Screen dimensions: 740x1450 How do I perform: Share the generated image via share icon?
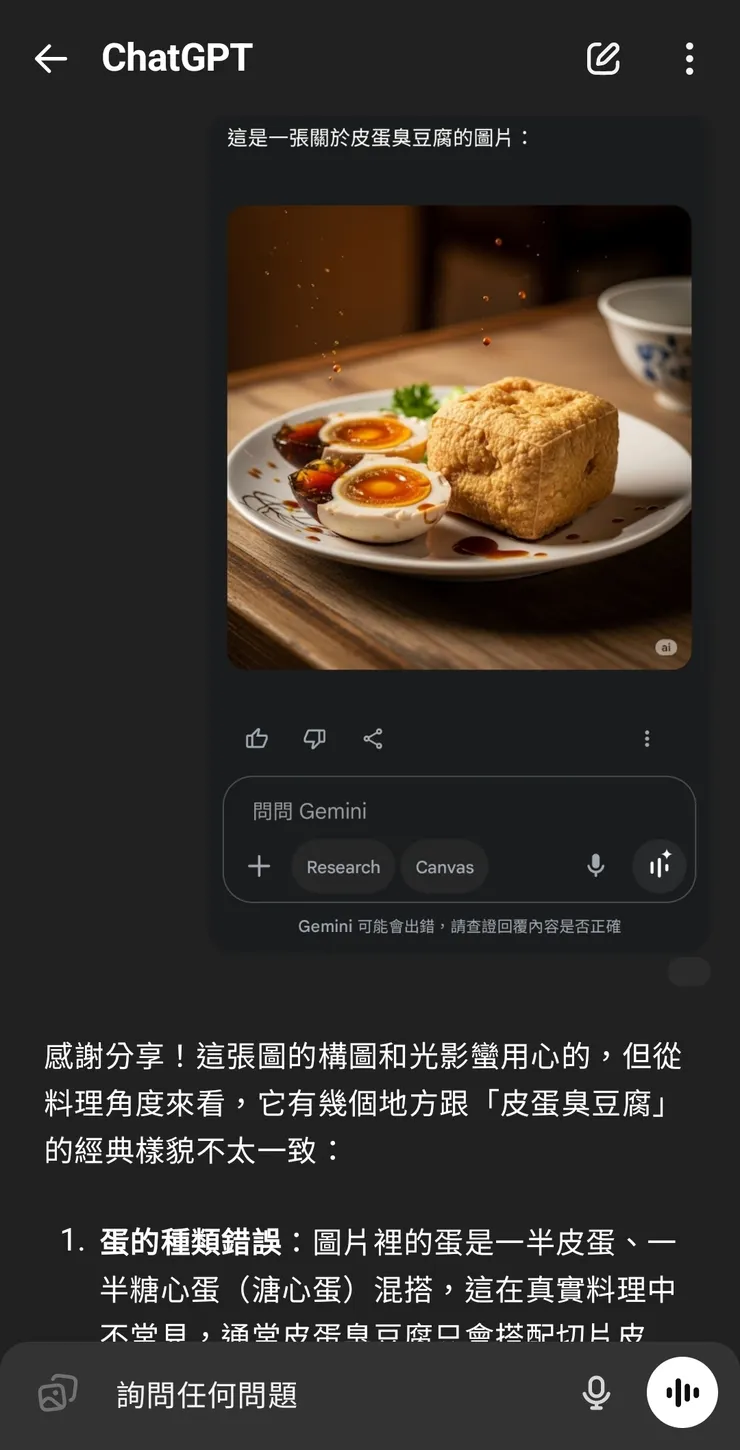point(374,738)
